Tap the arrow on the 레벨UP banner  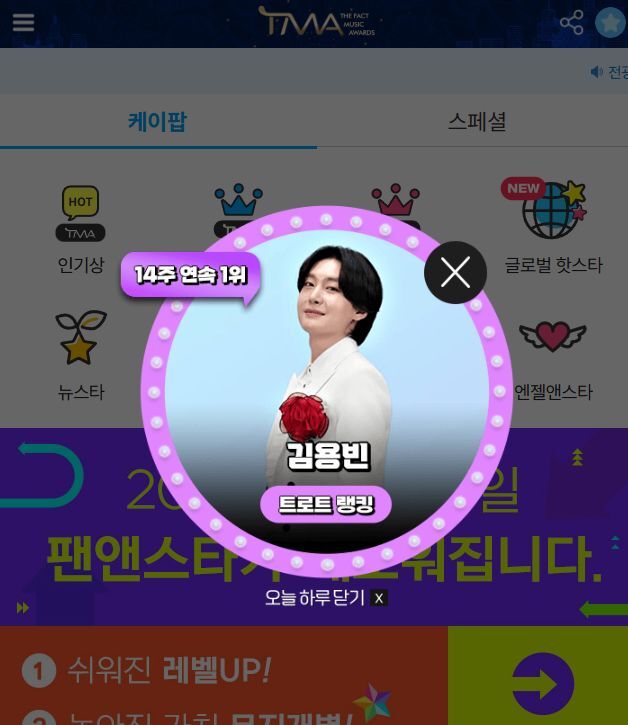point(542,684)
